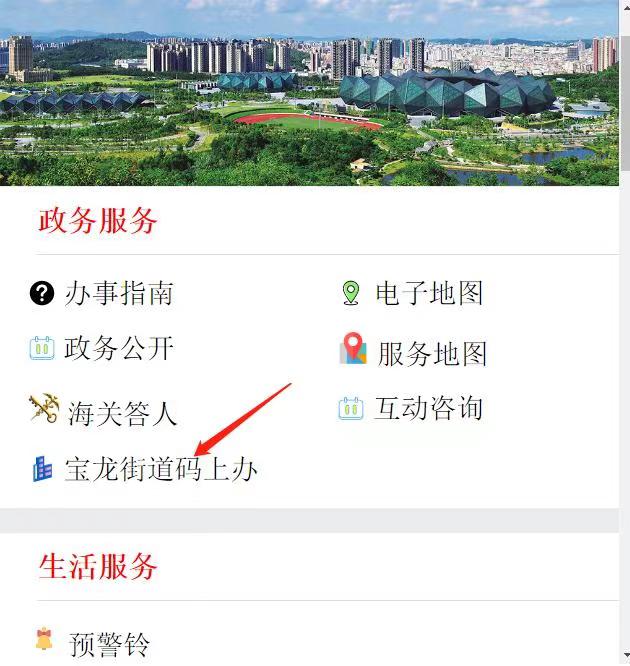Open 电子地图 electronic map
The width and height of the screenshot is (630, 666).
pos(428,293)
